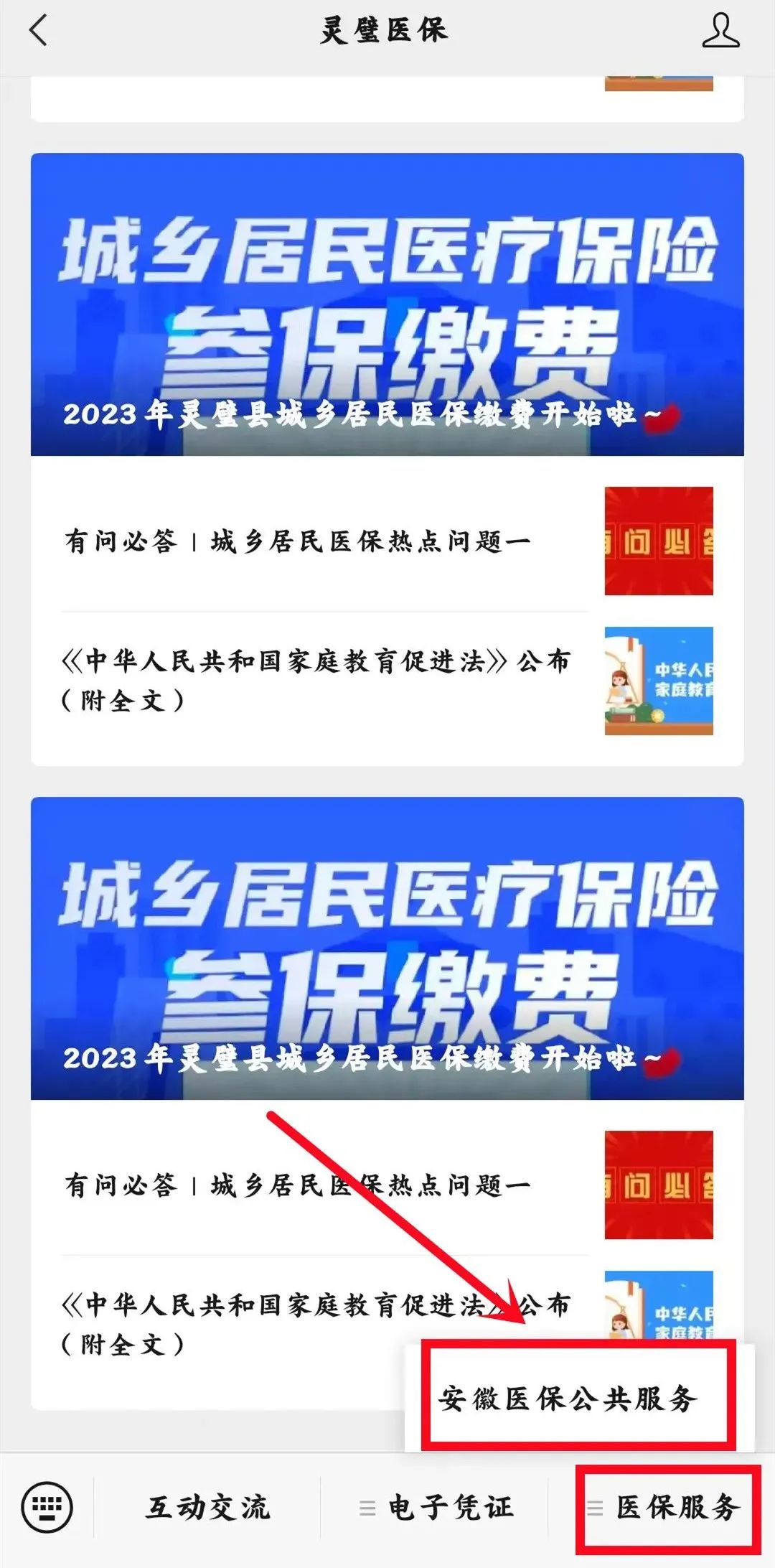Open the account profile icon
The width and height of the screenshot is (775, 1568).
click(x=720, y=32)
